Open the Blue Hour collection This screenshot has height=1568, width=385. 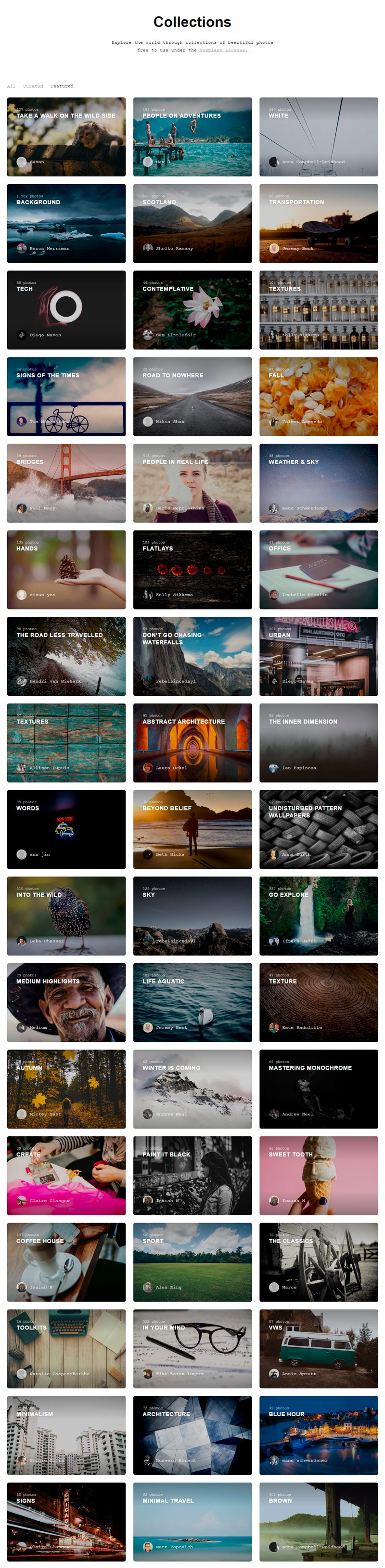click(318, 1435)
